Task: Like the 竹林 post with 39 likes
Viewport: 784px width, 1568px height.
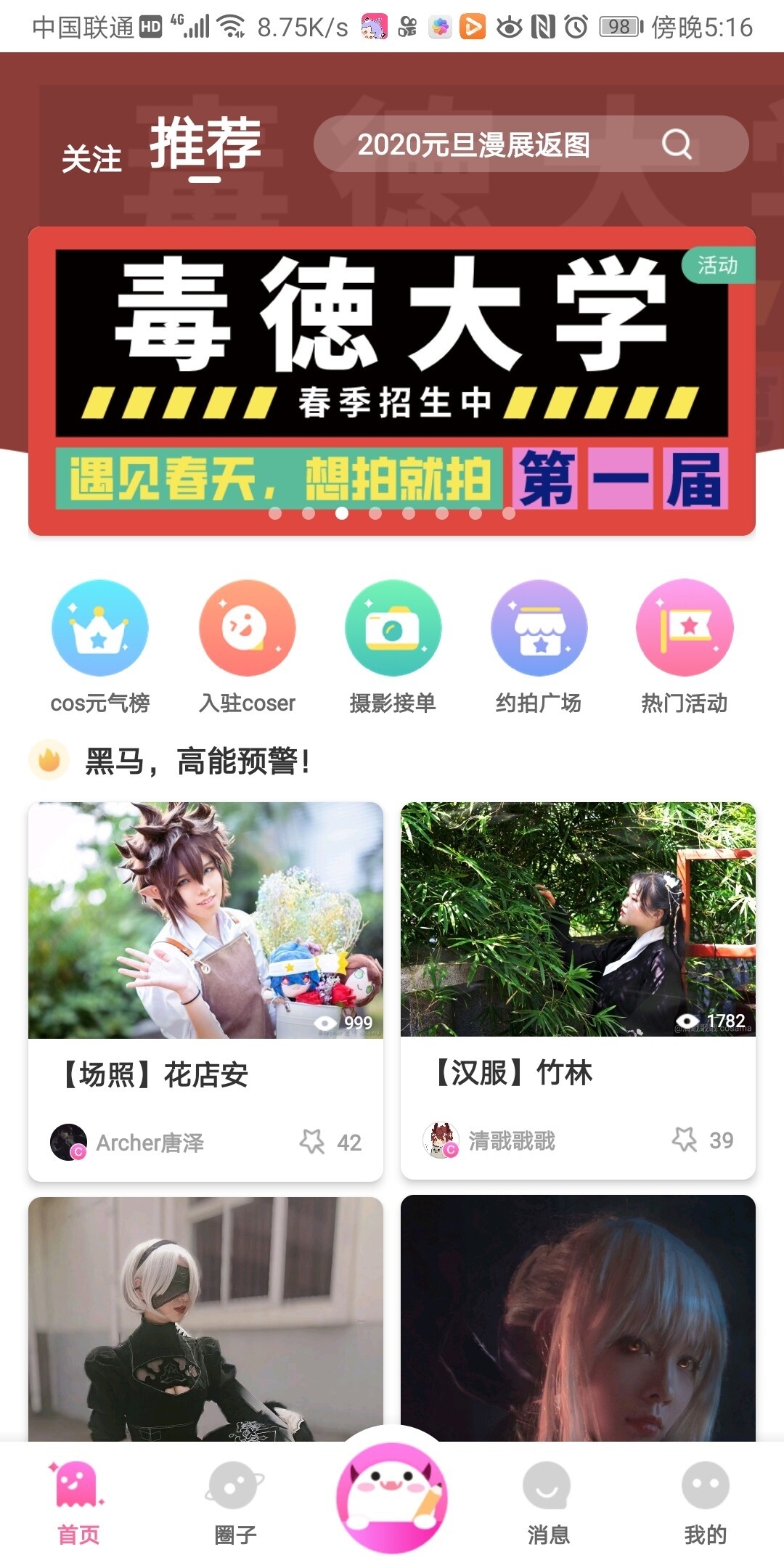Action: tap(685, 1140)
